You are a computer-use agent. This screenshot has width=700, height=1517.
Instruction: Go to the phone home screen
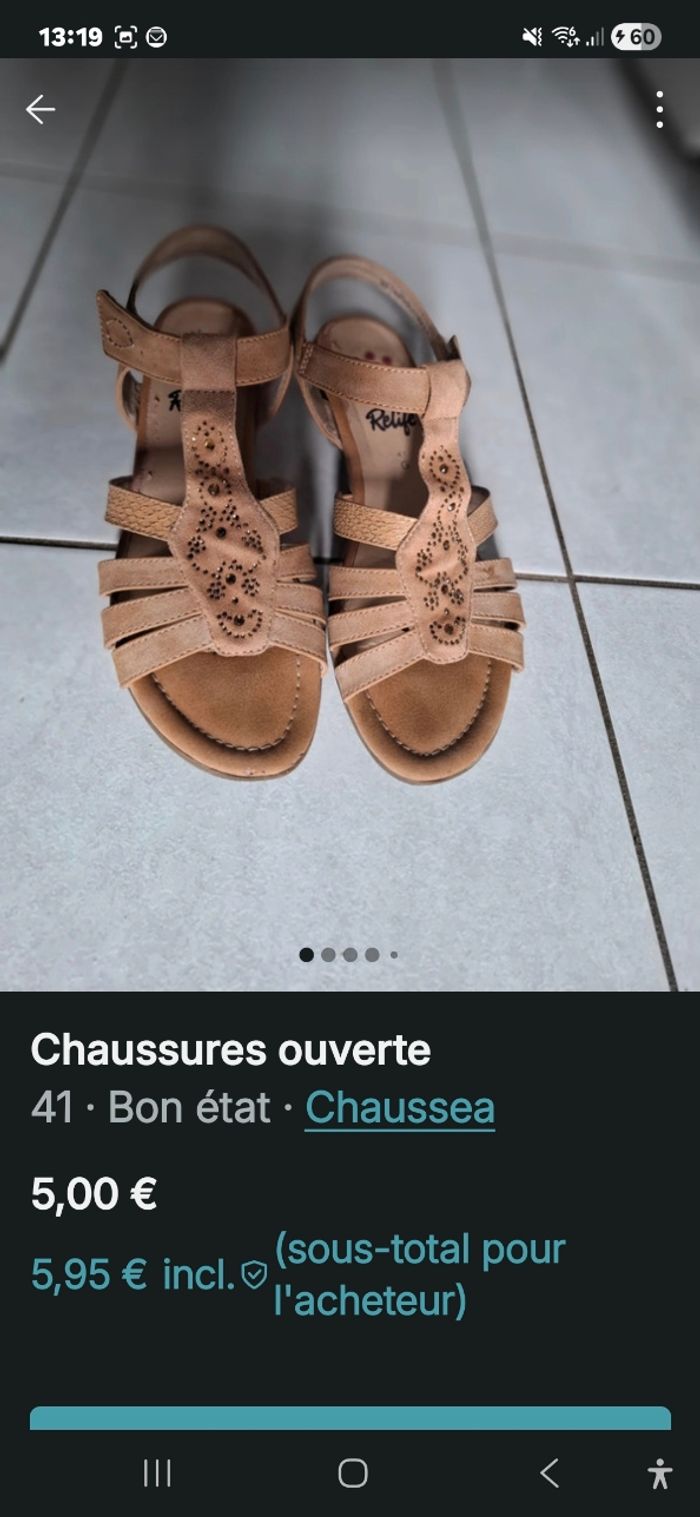pos(352,1472)
